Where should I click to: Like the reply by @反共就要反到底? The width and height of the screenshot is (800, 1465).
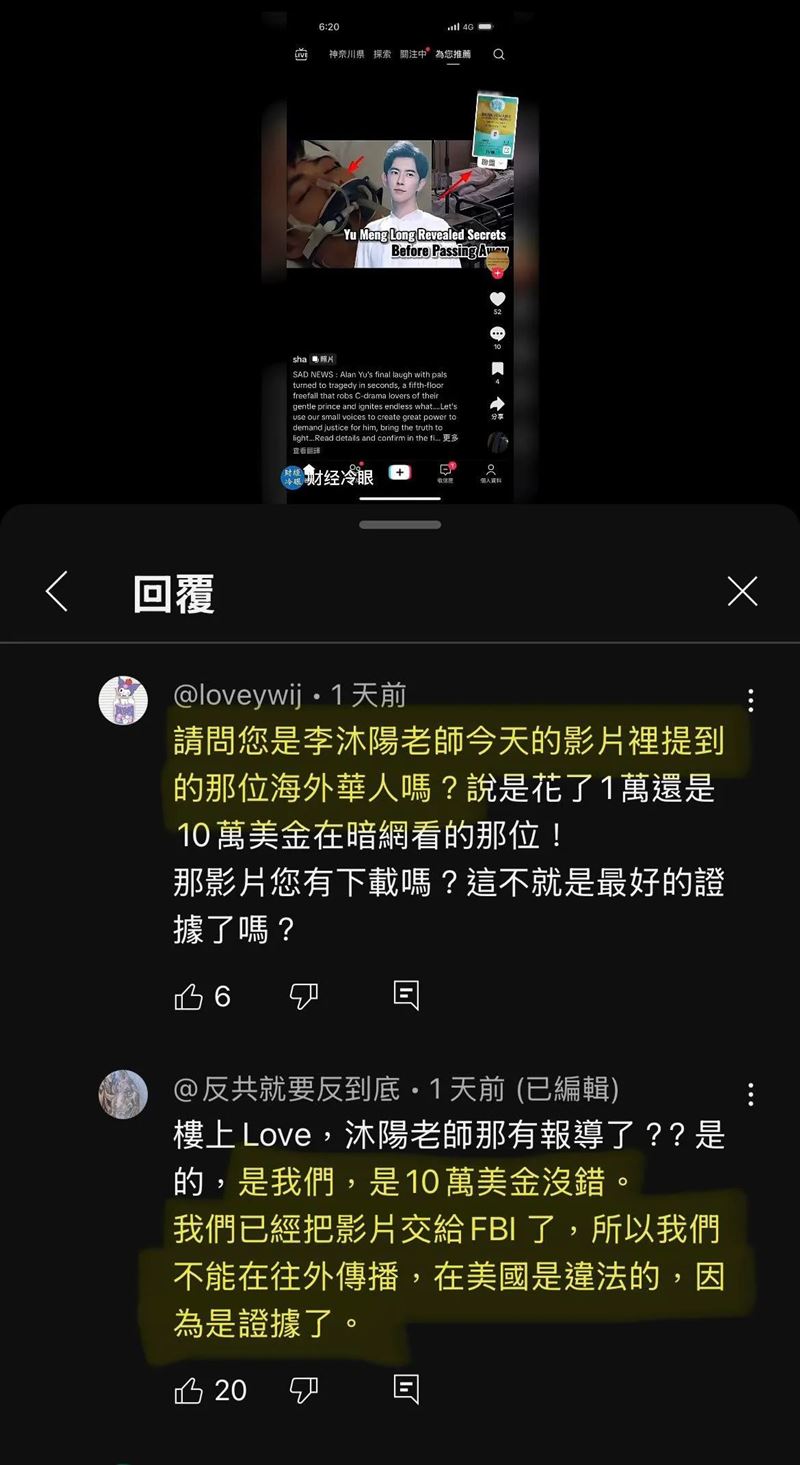tap(189, 1390)
